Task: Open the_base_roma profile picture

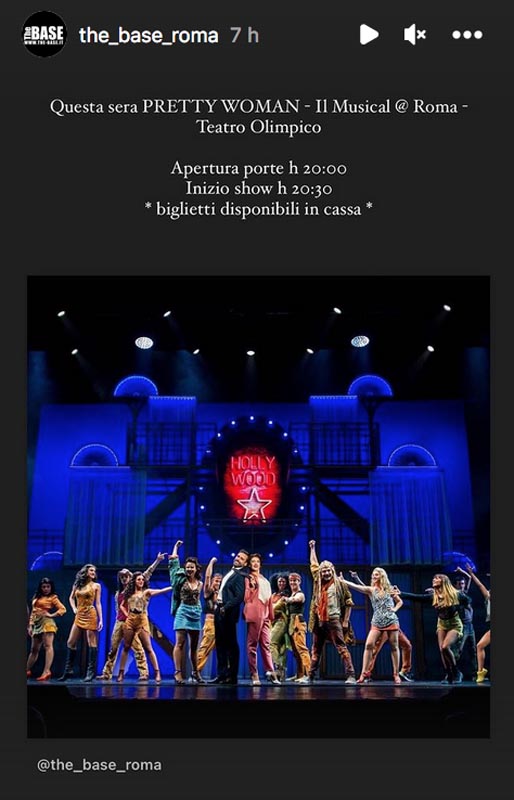Action: click(44, 34)
